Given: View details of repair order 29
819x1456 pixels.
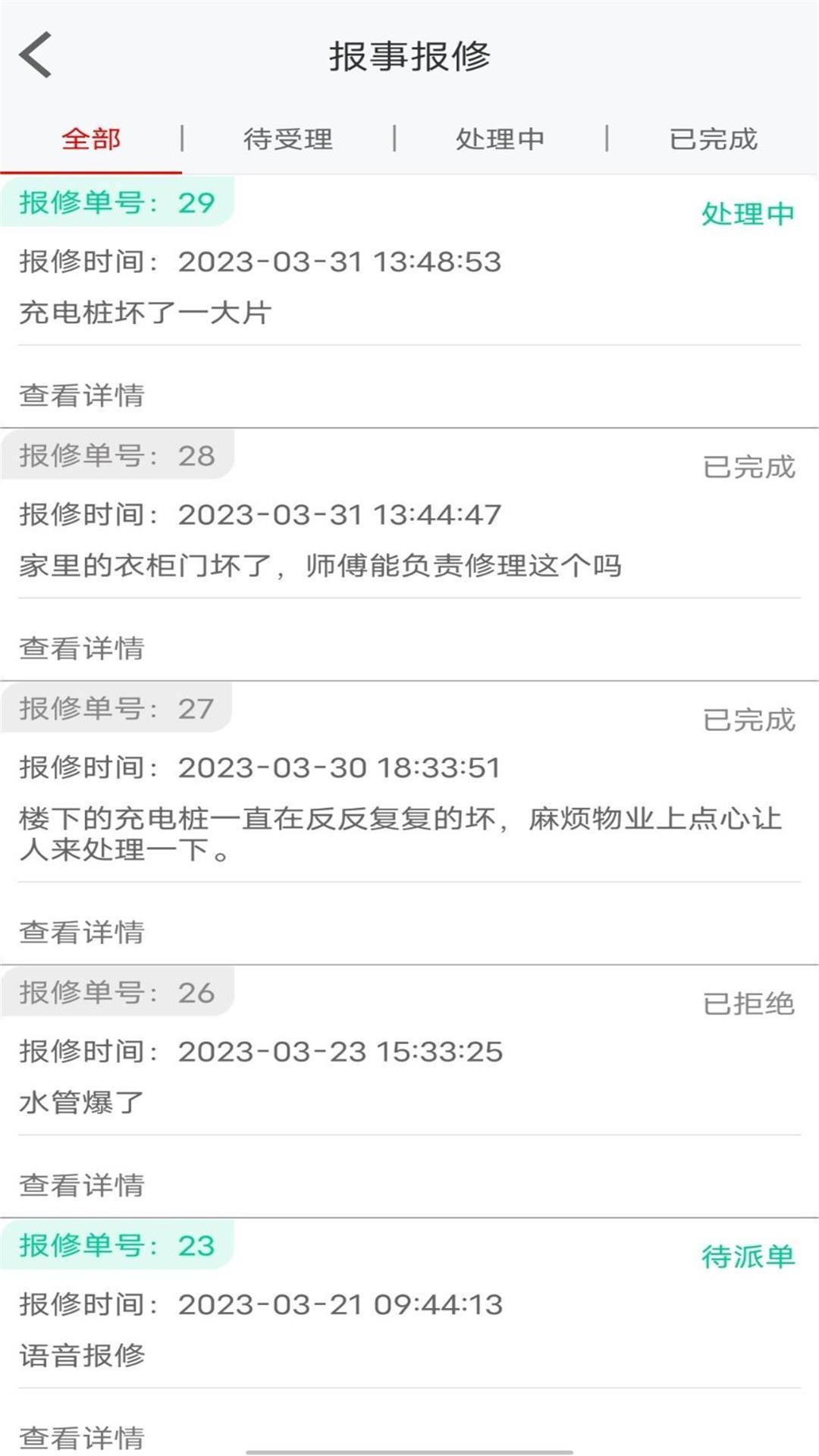Looking at the screenshot, I should 82,395.
